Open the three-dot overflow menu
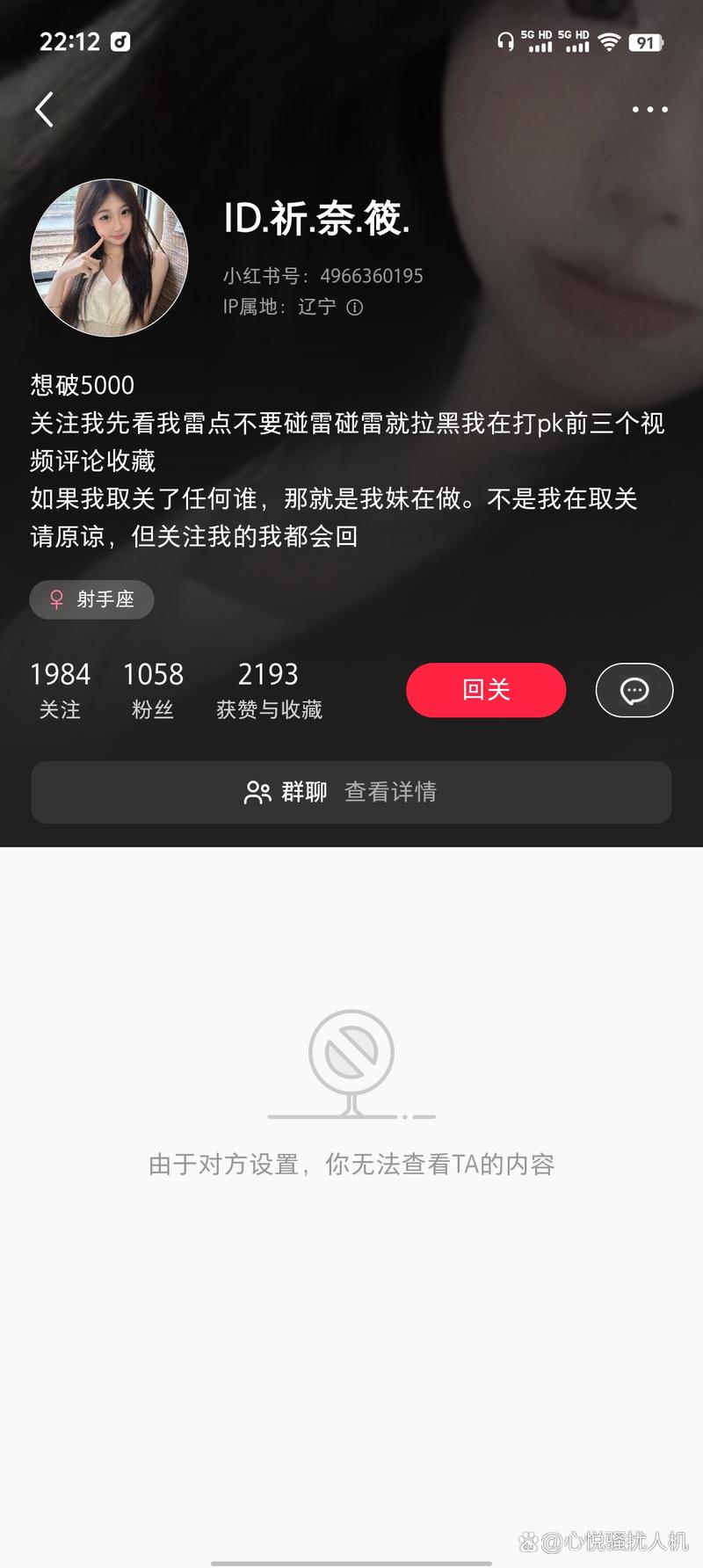703x1568 pixels. (649, 110)
